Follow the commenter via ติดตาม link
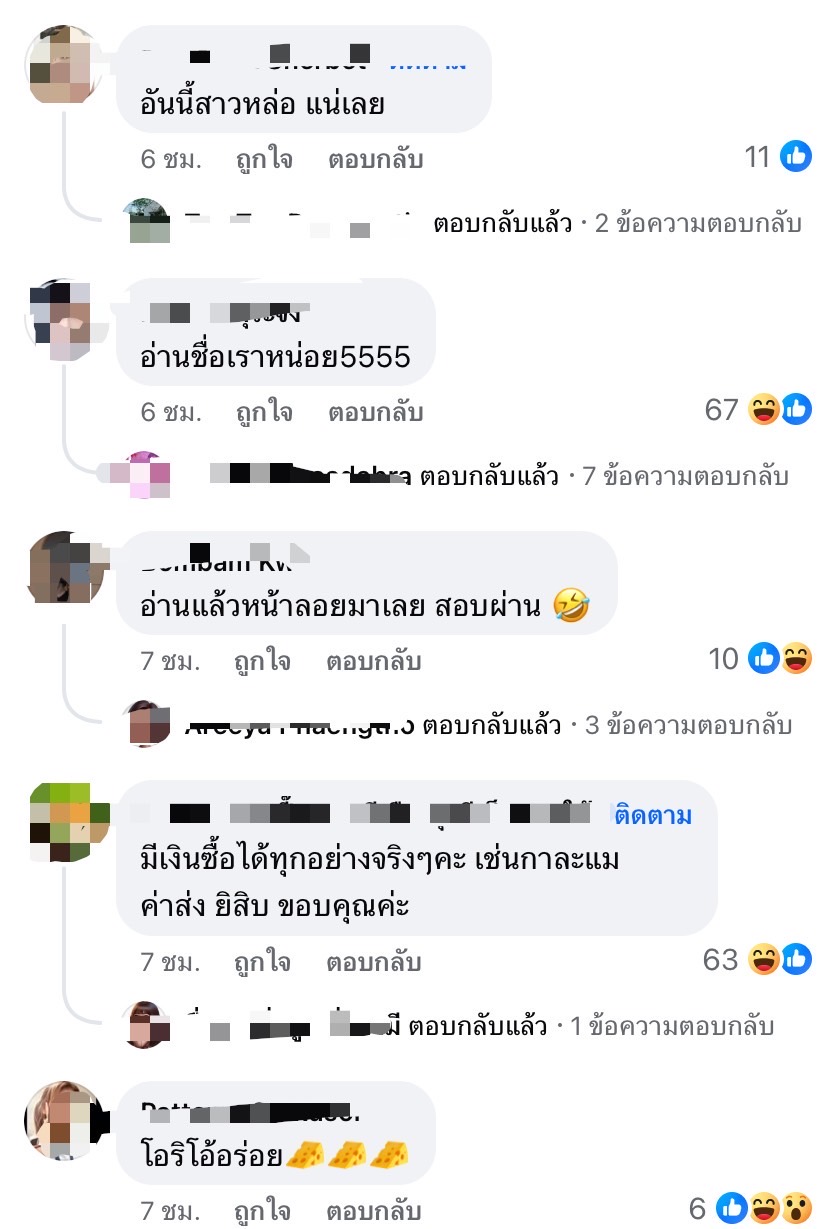The height and width of the screenshot is (1229, 828). click(x=653, y=815)
